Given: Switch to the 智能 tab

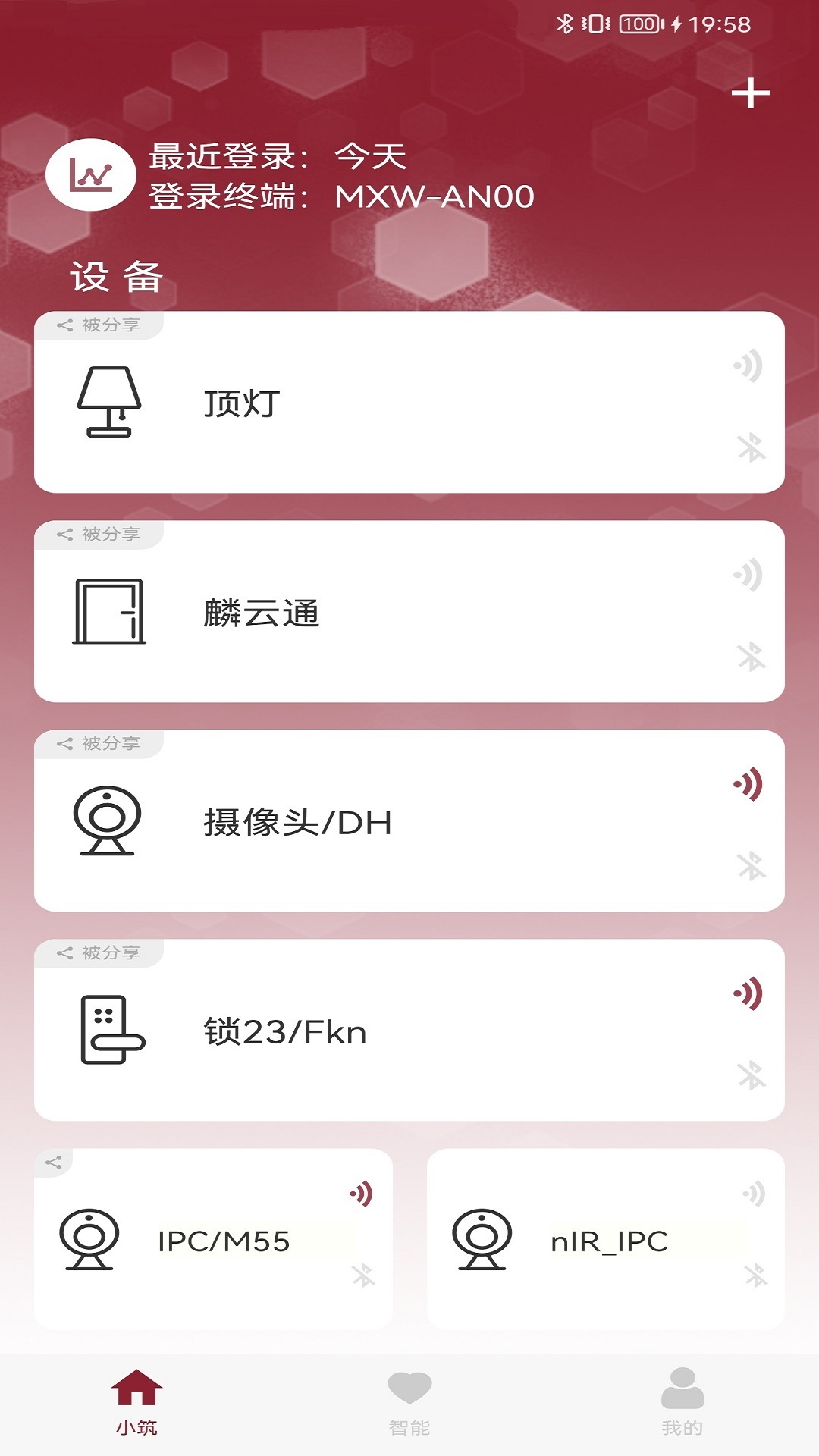Looking at the screenshot, I should click(x=409, y=1403).
